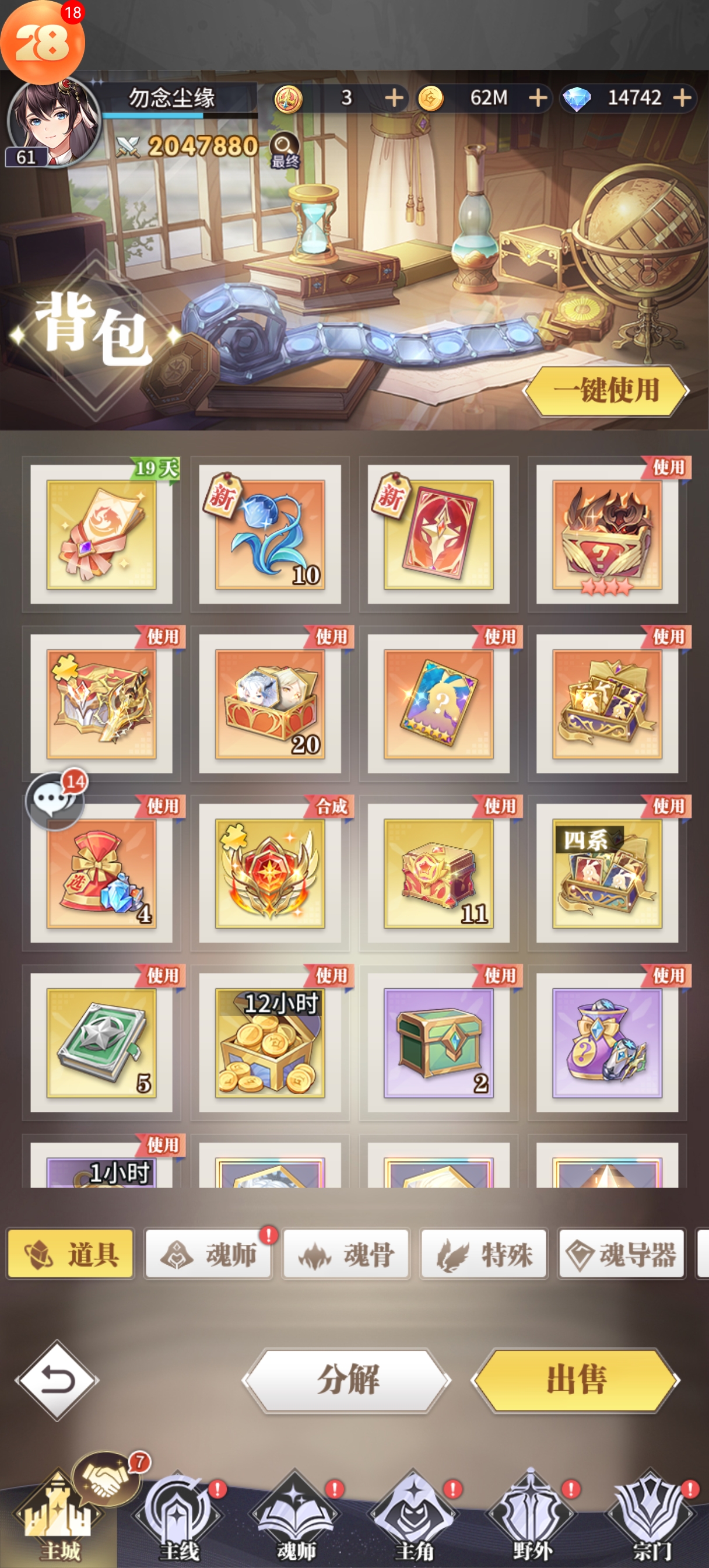Switch to the 魂导器 inventory tab
This screenshot has height=1568, width=709.
point(622,1255)
